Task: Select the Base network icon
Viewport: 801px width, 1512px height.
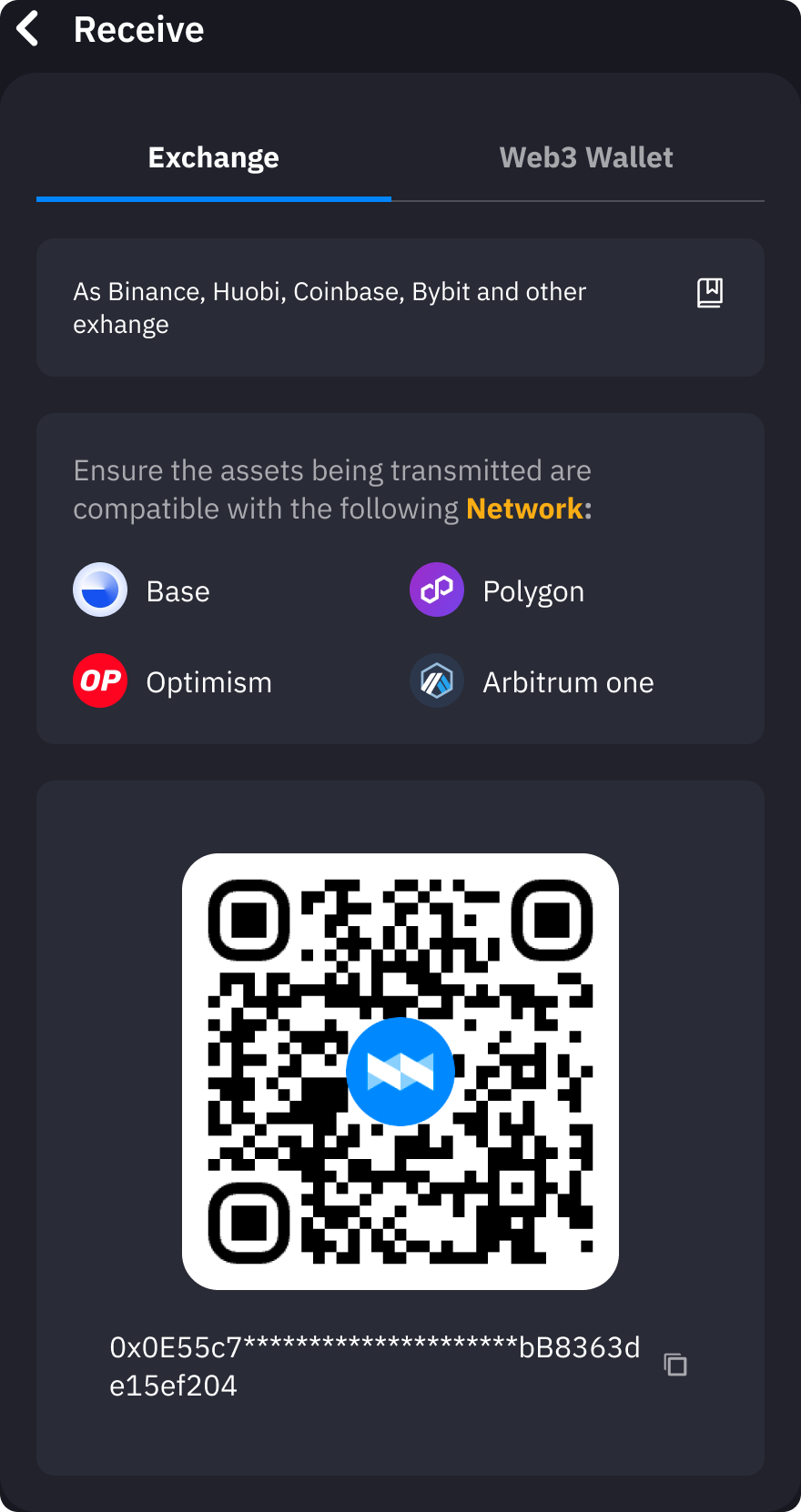Action: [x=100, y=590]
